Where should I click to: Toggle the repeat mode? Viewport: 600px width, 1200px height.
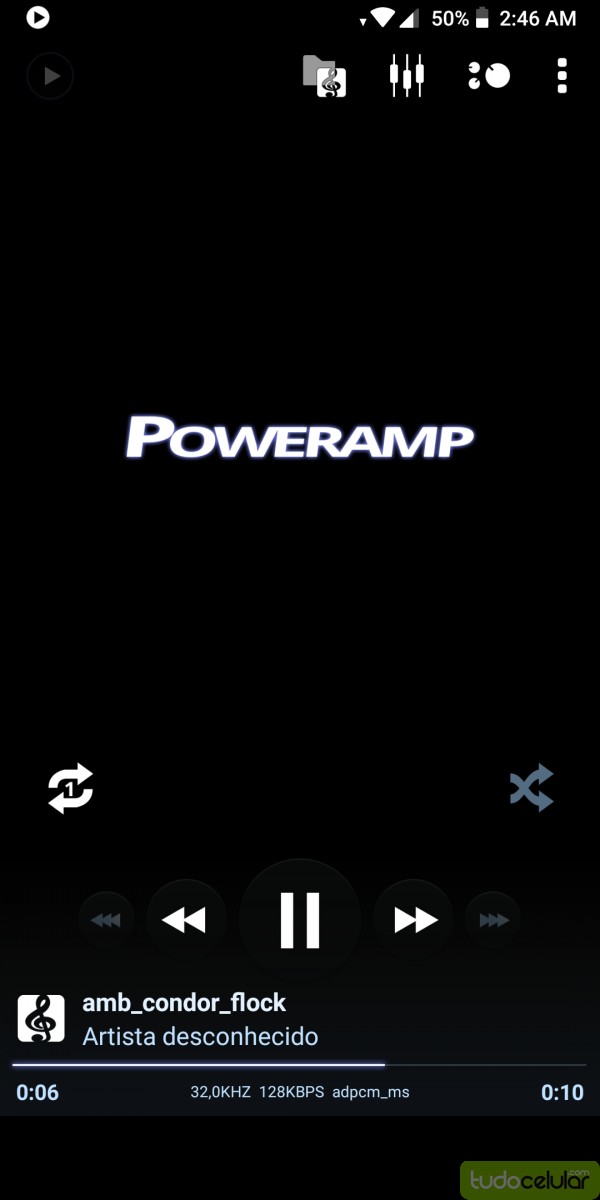[x=71, y=789]
